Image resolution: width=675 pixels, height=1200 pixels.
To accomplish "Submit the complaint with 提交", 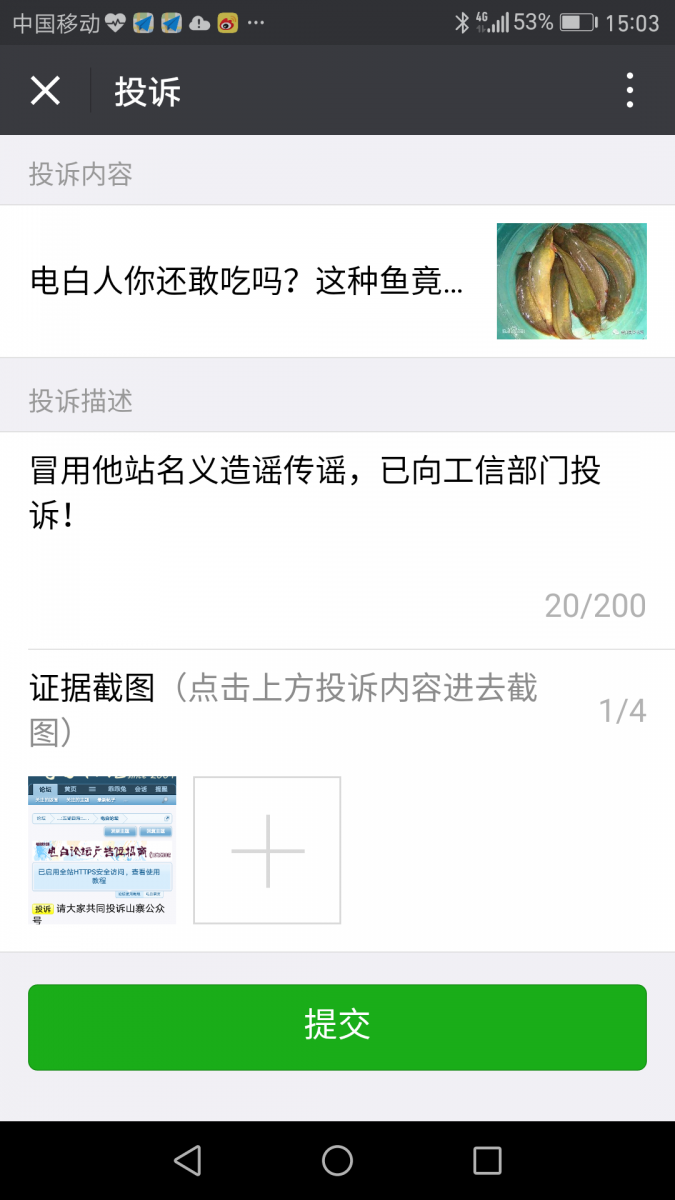I will coord(337,1027).
